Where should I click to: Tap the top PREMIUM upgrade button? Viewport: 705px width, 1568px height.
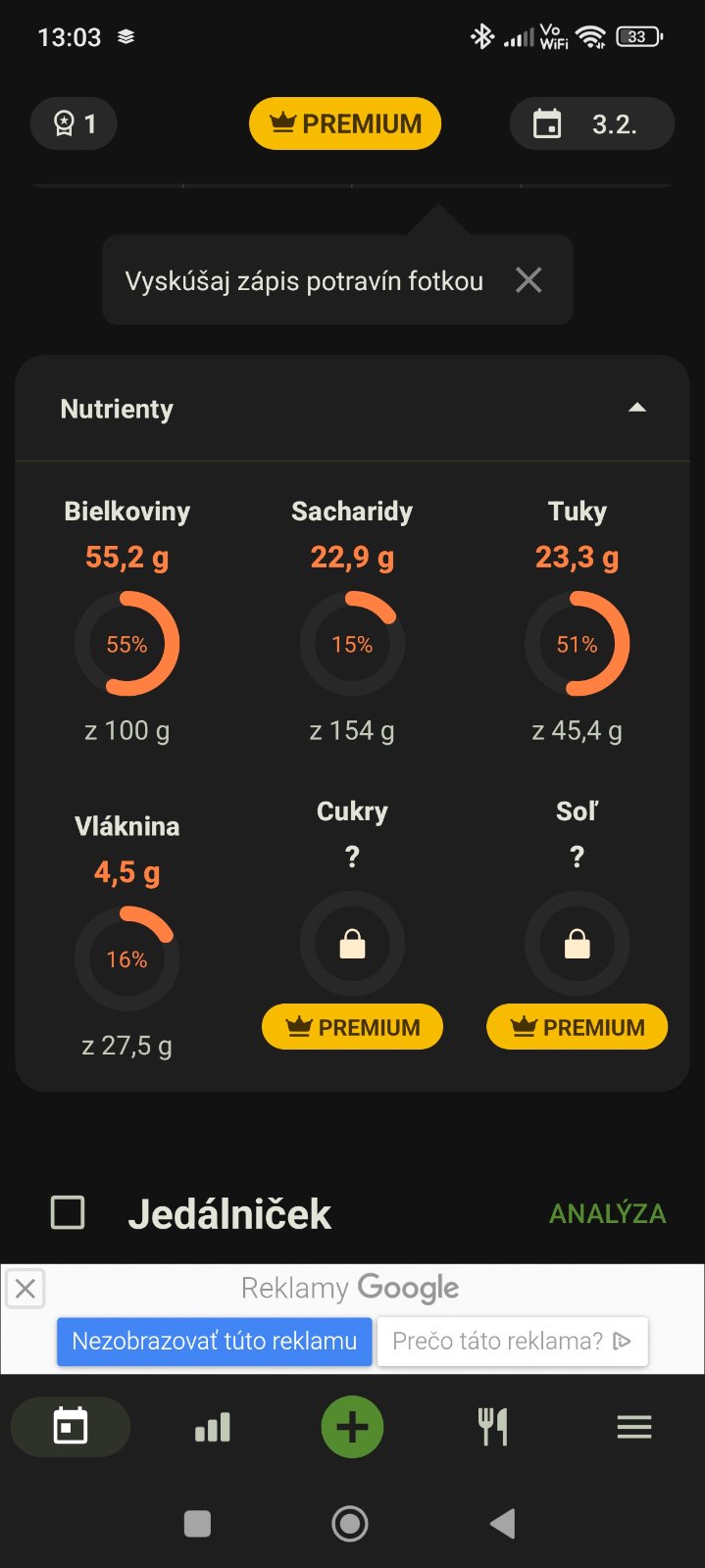(345, 123)
